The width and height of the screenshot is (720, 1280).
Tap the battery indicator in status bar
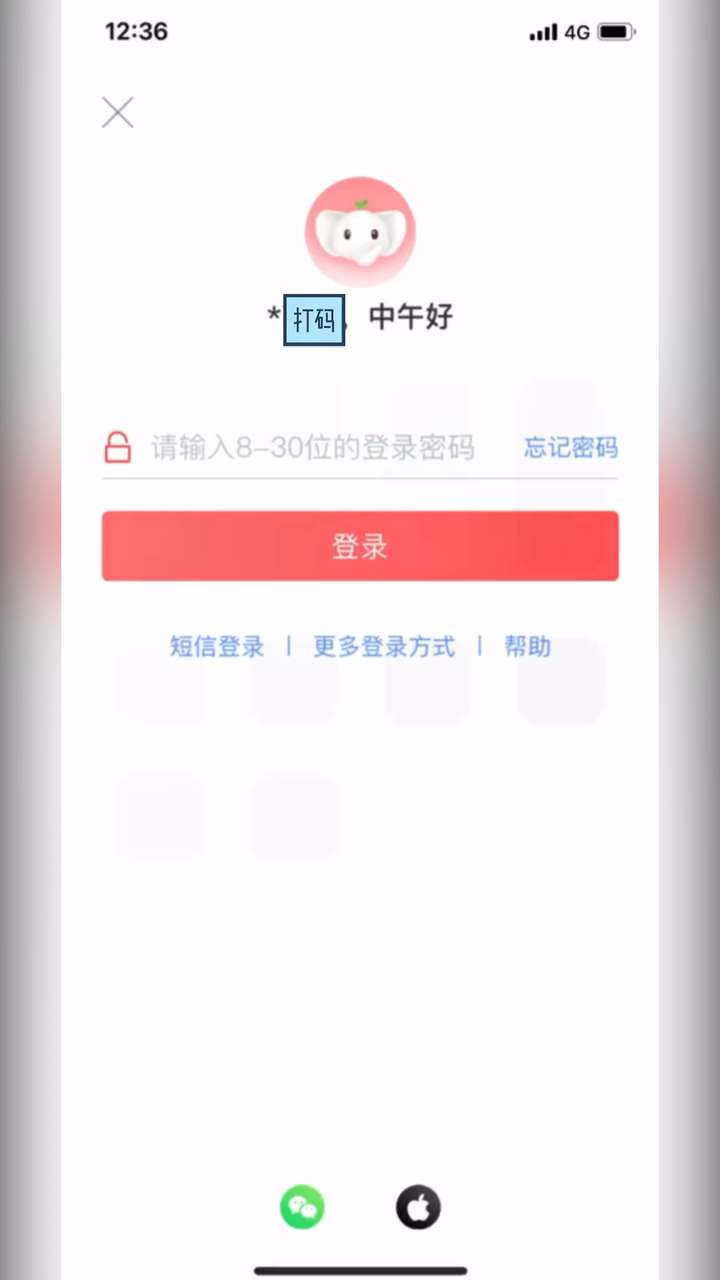pos(613,31)
